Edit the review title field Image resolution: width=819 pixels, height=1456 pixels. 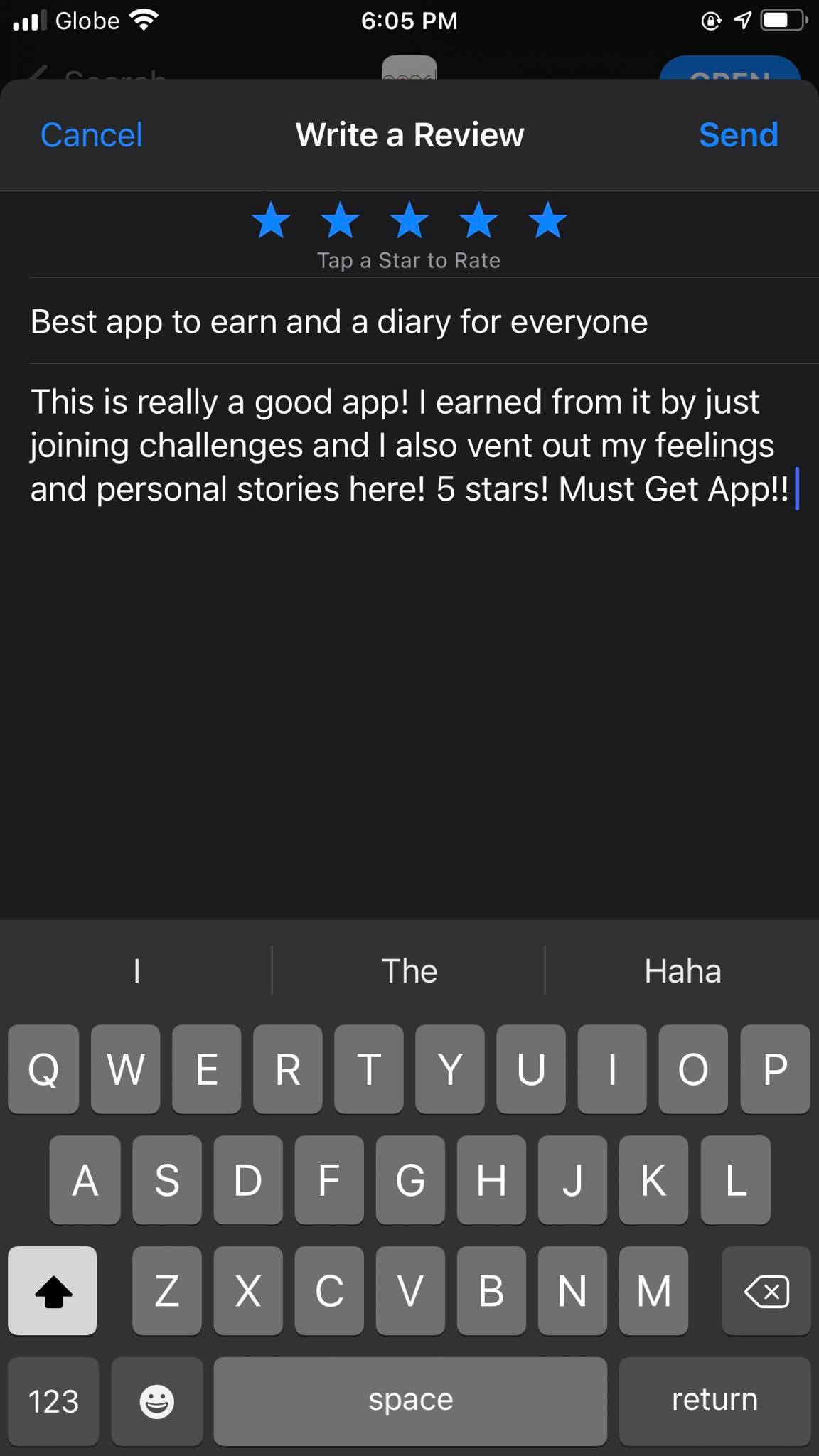(x=424, y=321)
